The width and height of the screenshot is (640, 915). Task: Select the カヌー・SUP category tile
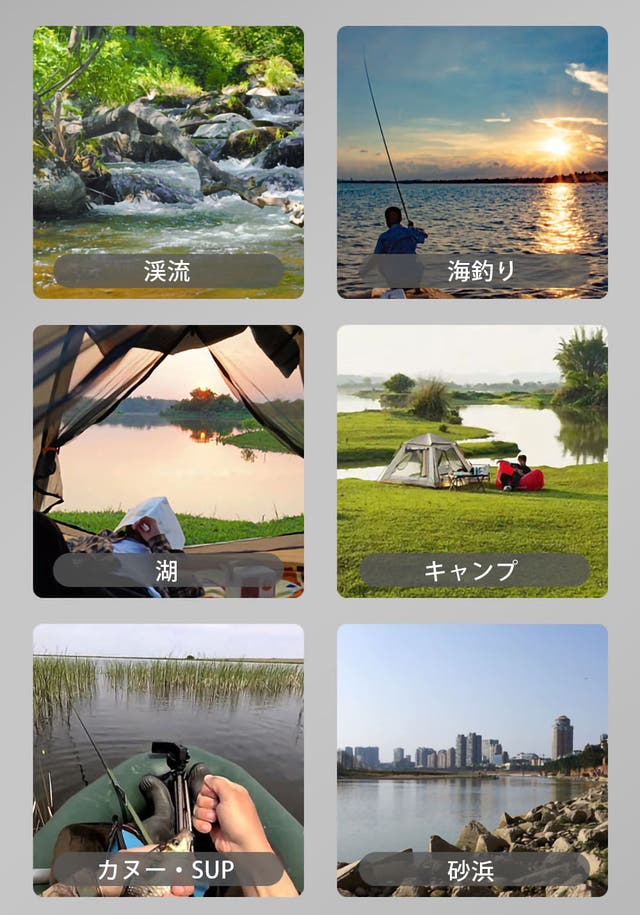point(168,760)
